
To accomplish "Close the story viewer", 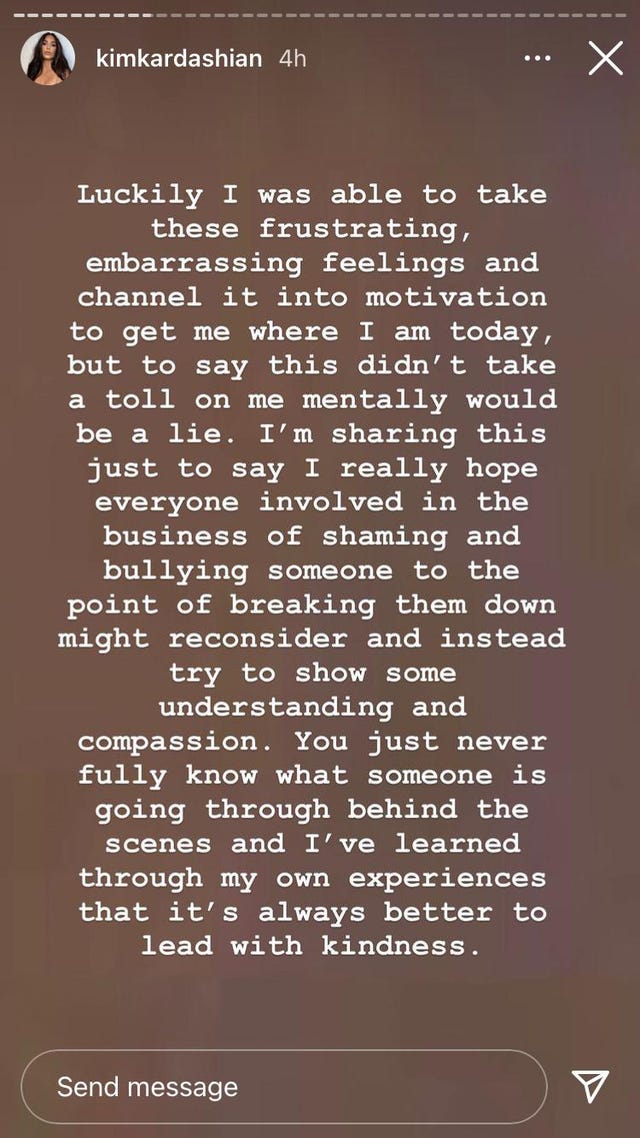I will click(605, 59).
